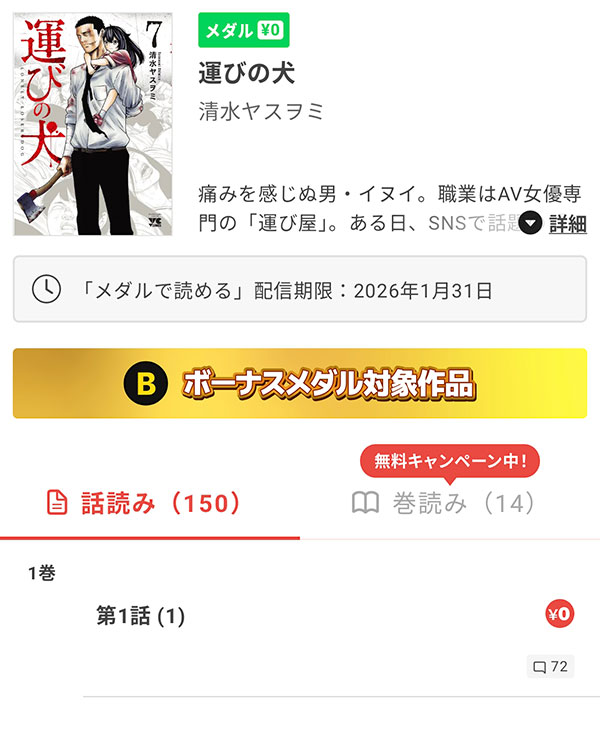Switch to the 巻読み tab
The image size is (600, 750).
(444, 503)
